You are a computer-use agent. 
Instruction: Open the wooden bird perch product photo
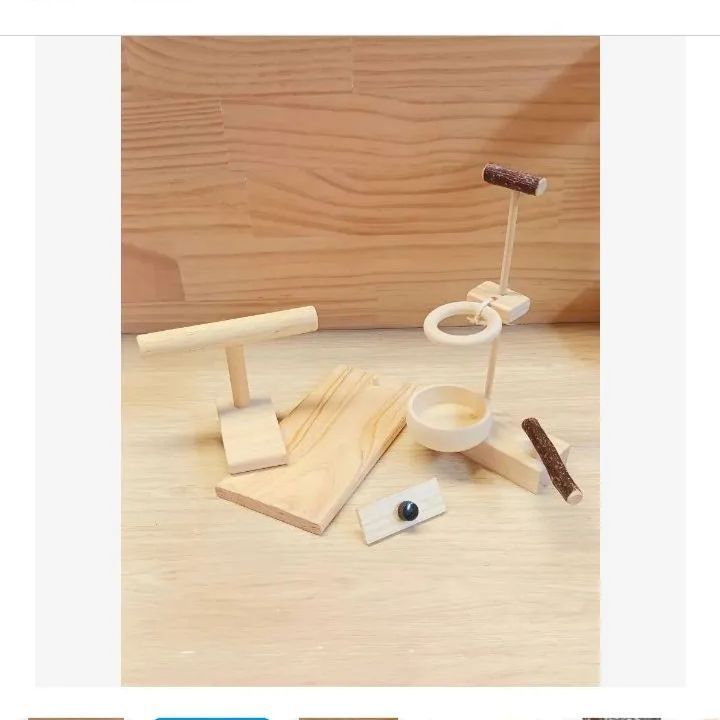point(360,360)
